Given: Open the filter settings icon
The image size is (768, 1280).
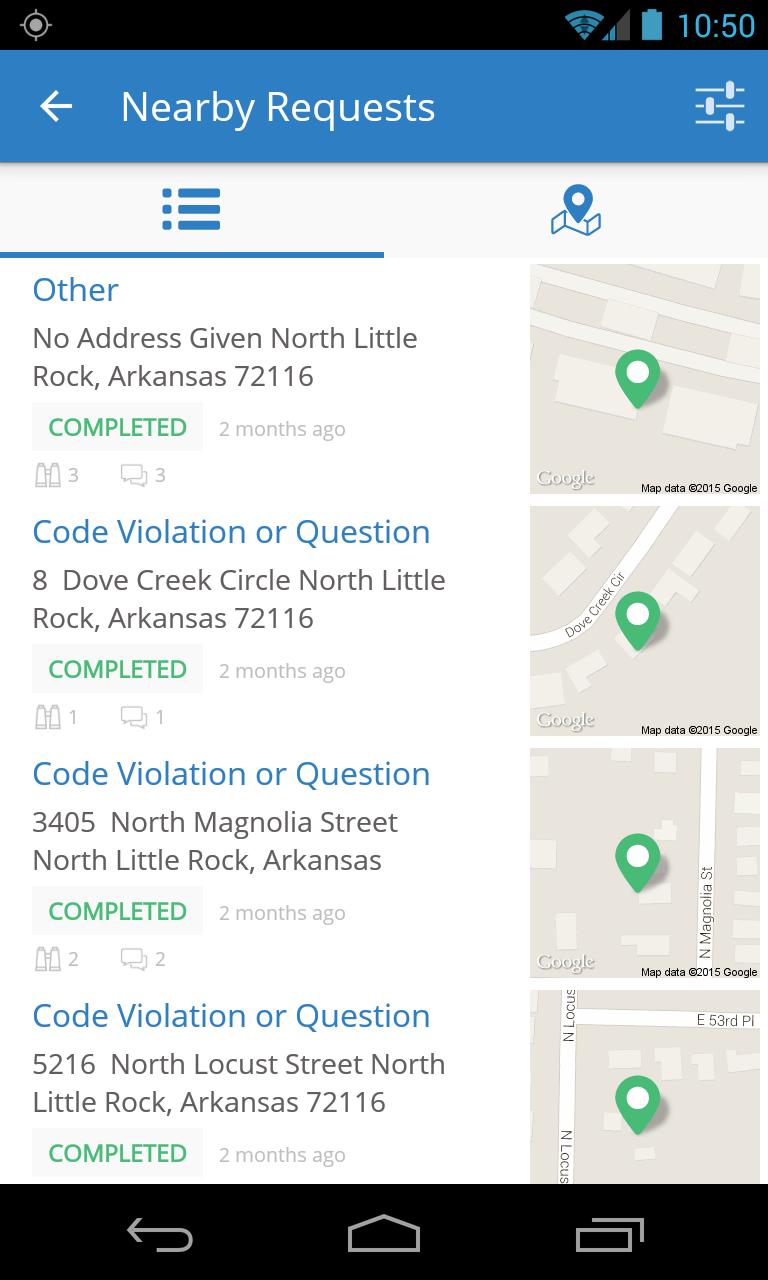Looking at the screenshot, I should [720, 106].
